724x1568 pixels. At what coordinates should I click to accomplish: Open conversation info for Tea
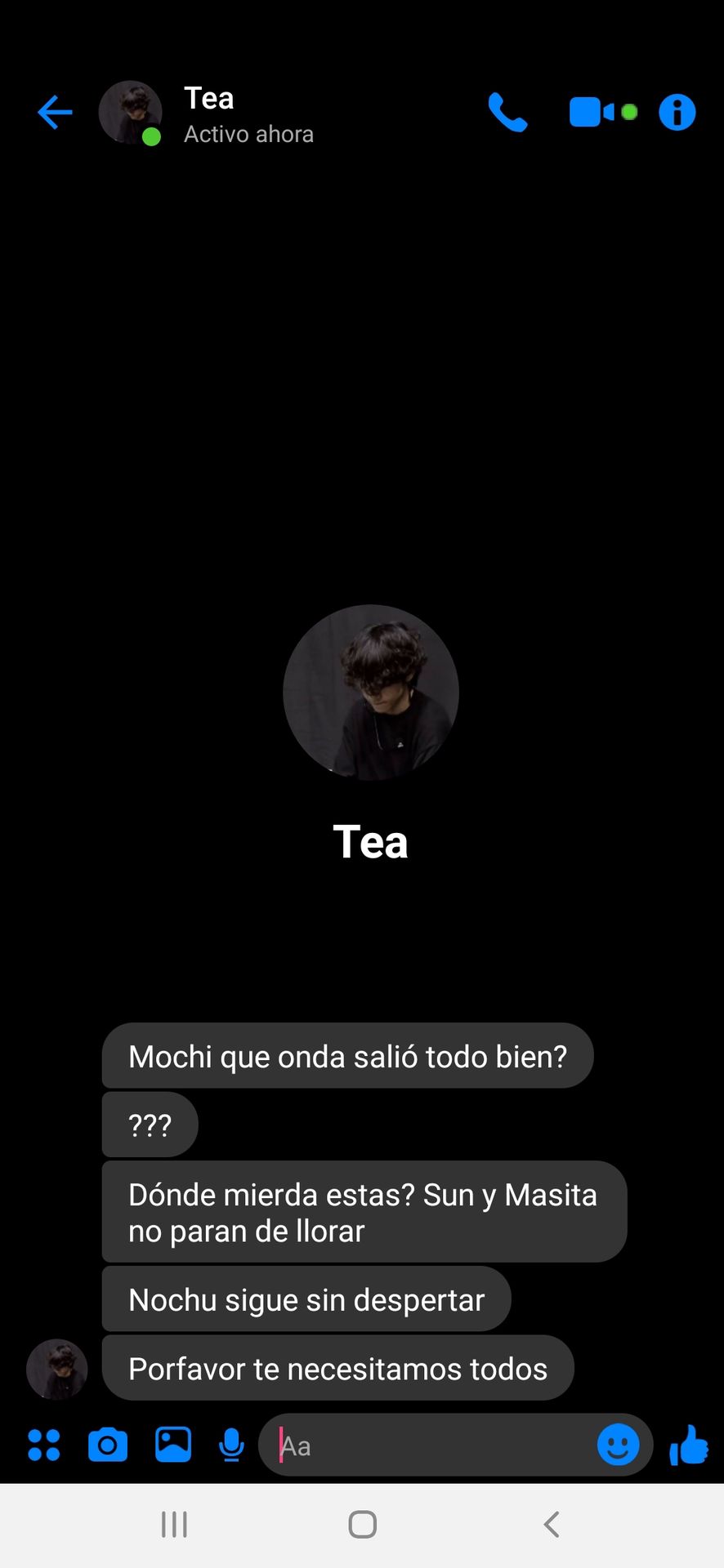[x=677, y=113]
